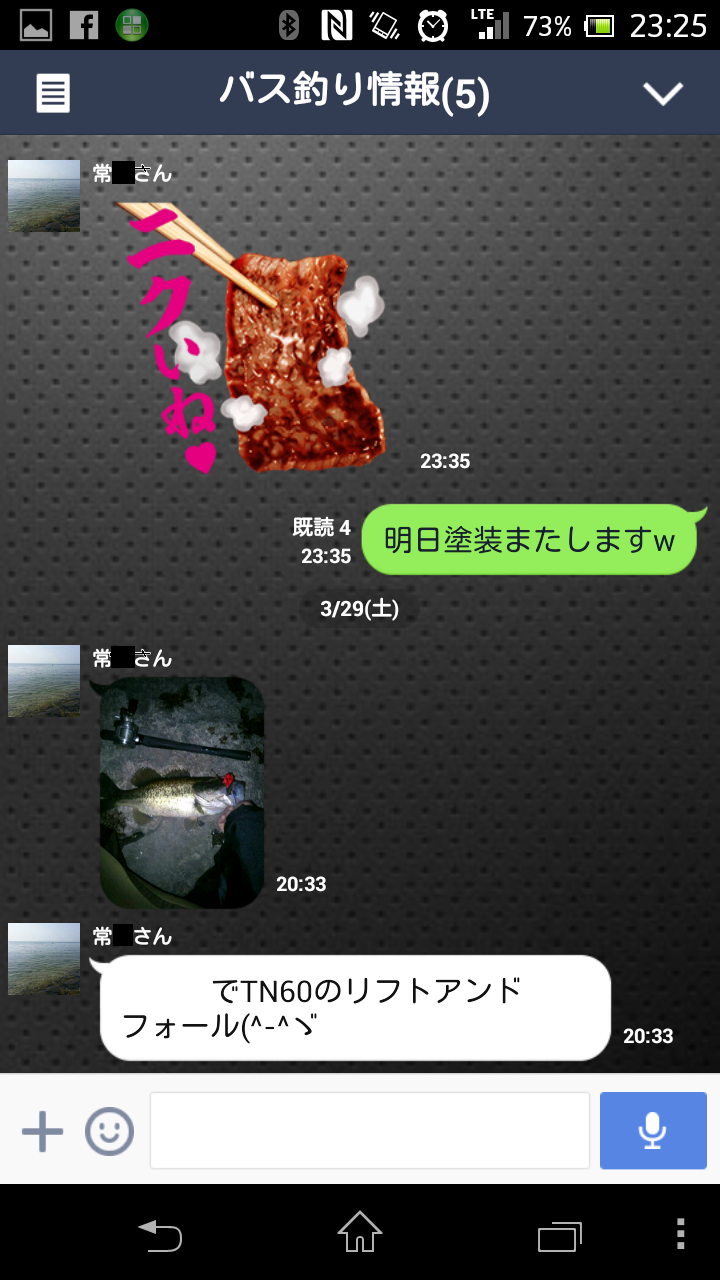Image resolution: width=720 pixels, height=1280 pixels.
Task: Tap the plus attachment button
Action: pos(42,1132)
